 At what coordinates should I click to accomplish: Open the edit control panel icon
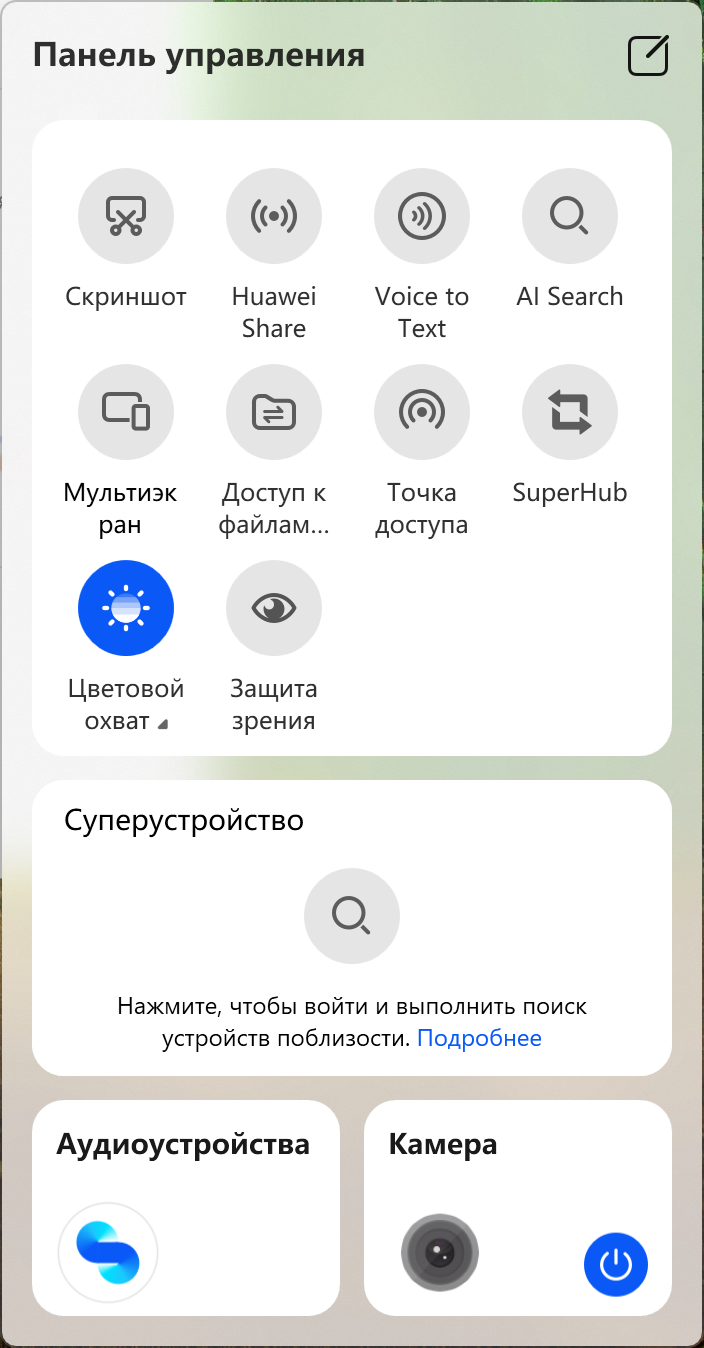(648, 55)
